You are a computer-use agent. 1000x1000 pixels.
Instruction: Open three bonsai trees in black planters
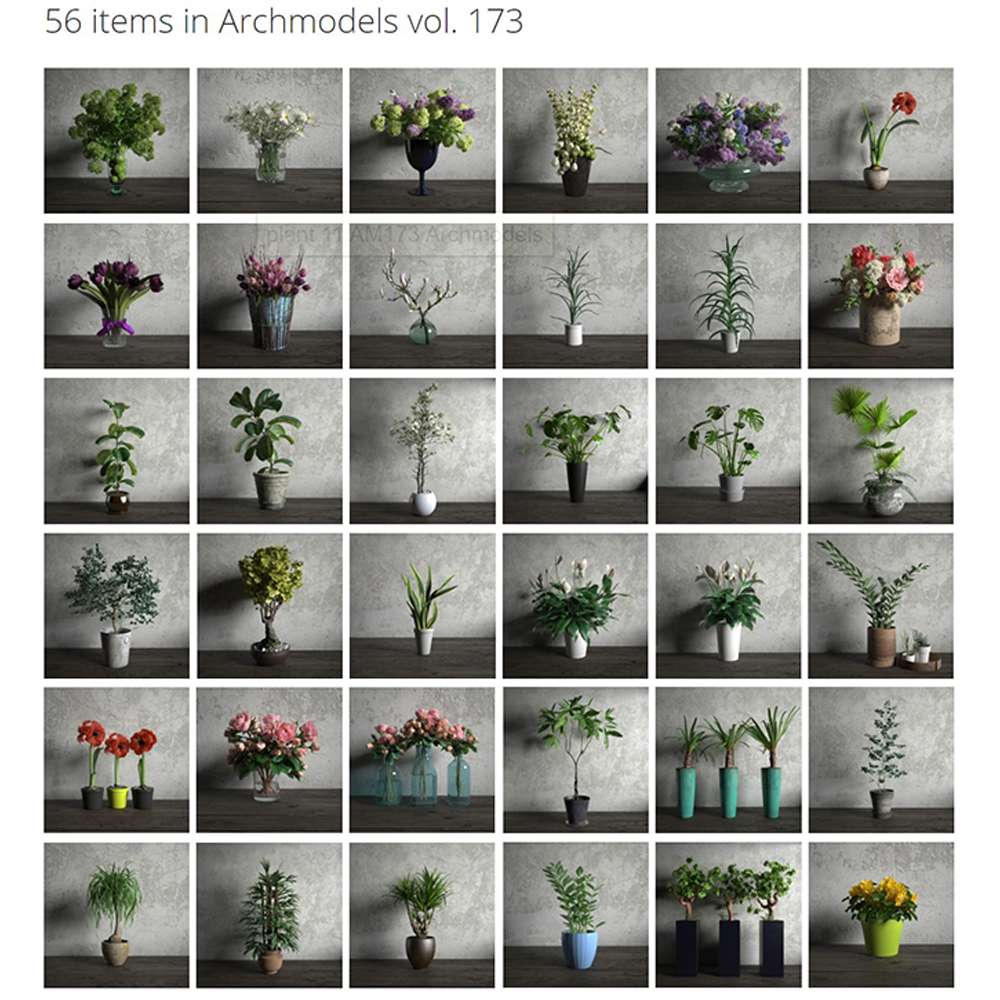point(727,915)
